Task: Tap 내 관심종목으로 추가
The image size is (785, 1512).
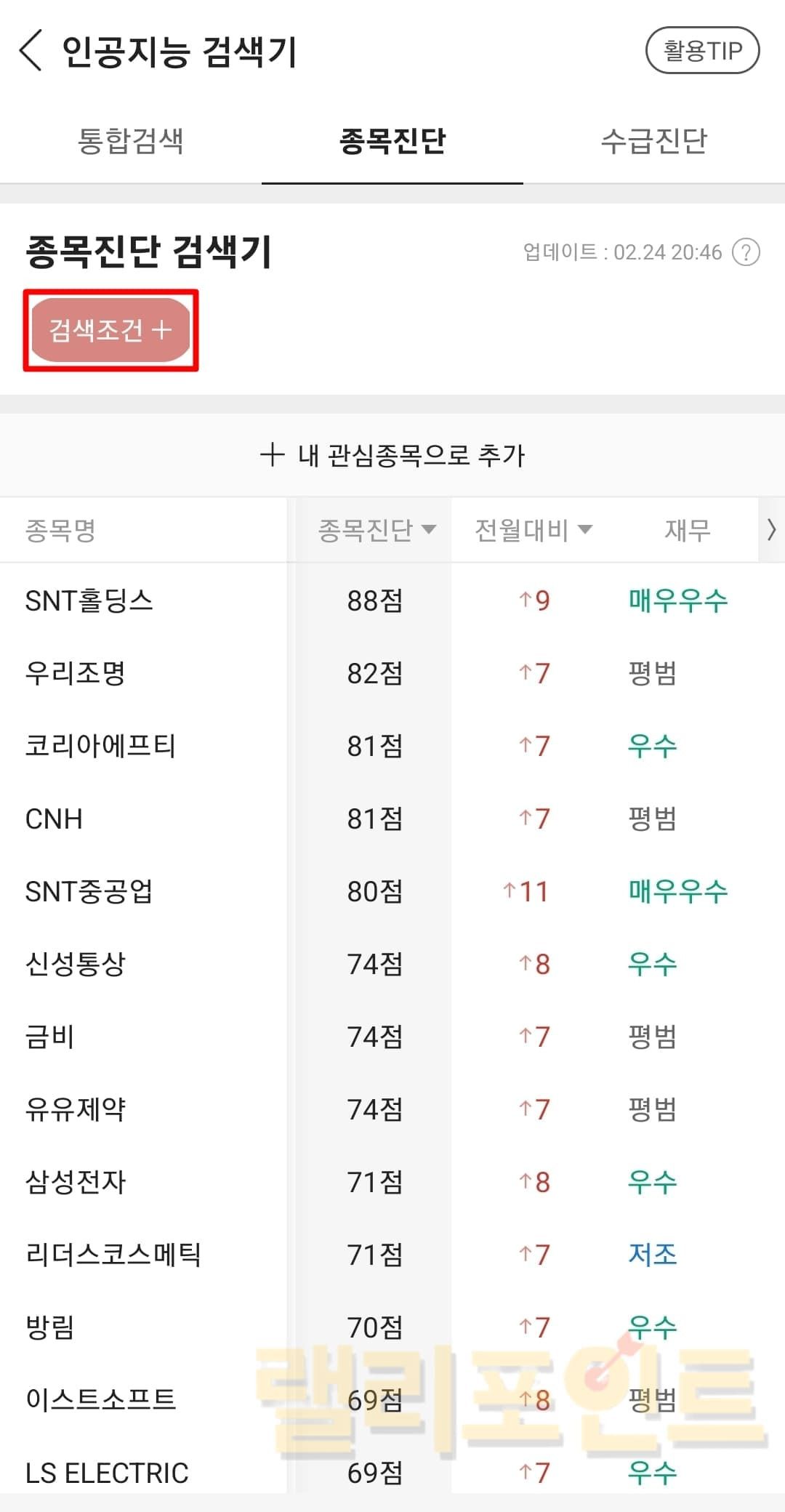Action: point(392,455)
